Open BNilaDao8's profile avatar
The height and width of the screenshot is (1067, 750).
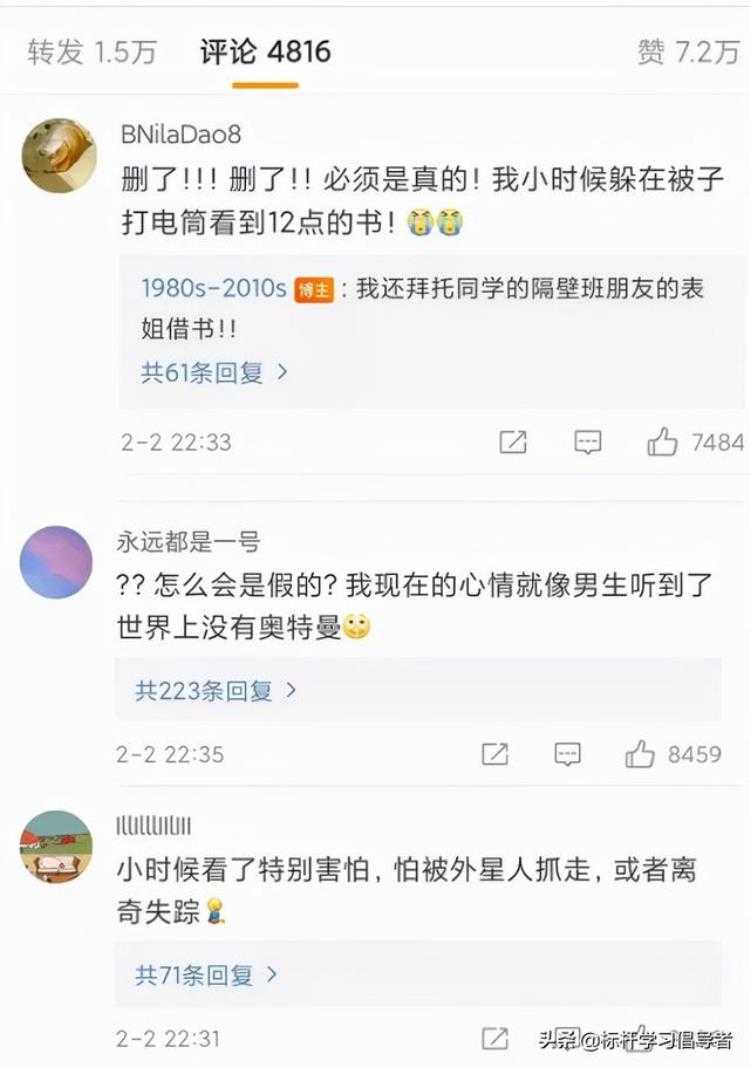pyautogui.click(x=58, y=155)
